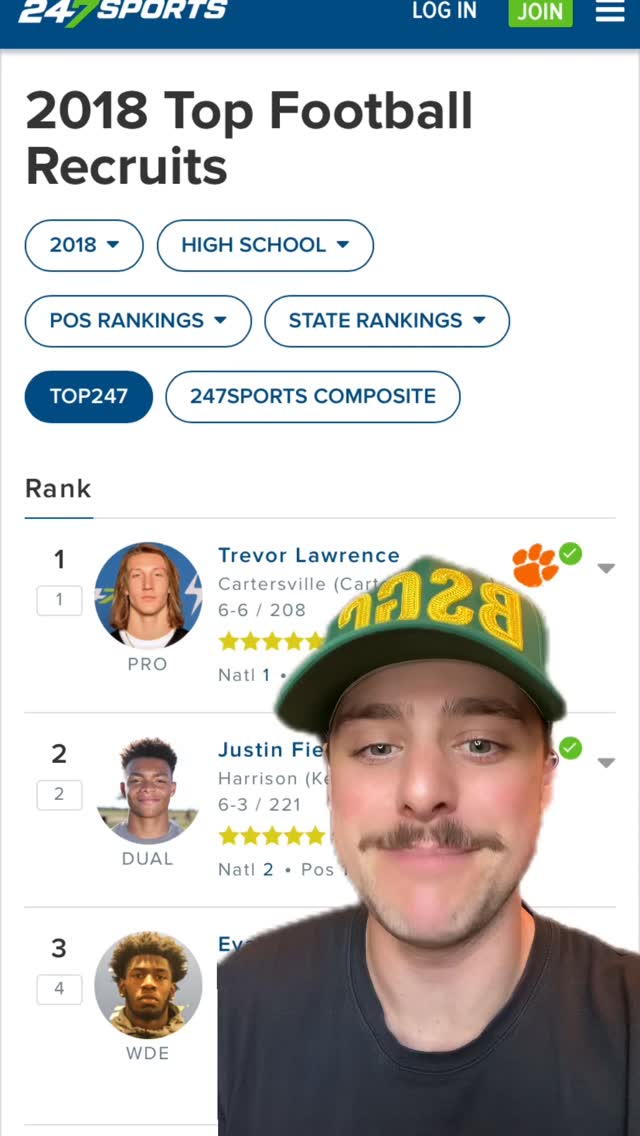Open the hamburger navigation menu
This screenshot has height=1136, width=640.
pyautogui.click(x=610, y=12)
